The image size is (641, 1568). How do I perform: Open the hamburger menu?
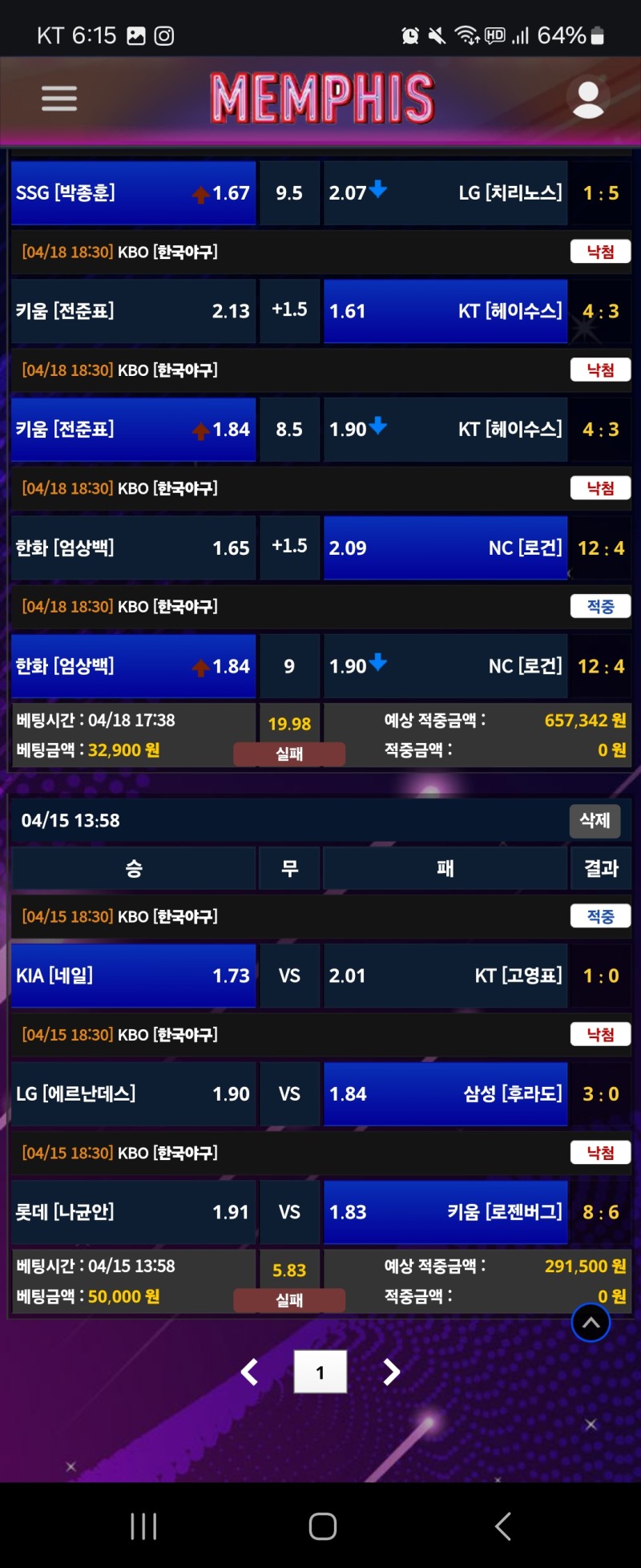tap(59, 99)
